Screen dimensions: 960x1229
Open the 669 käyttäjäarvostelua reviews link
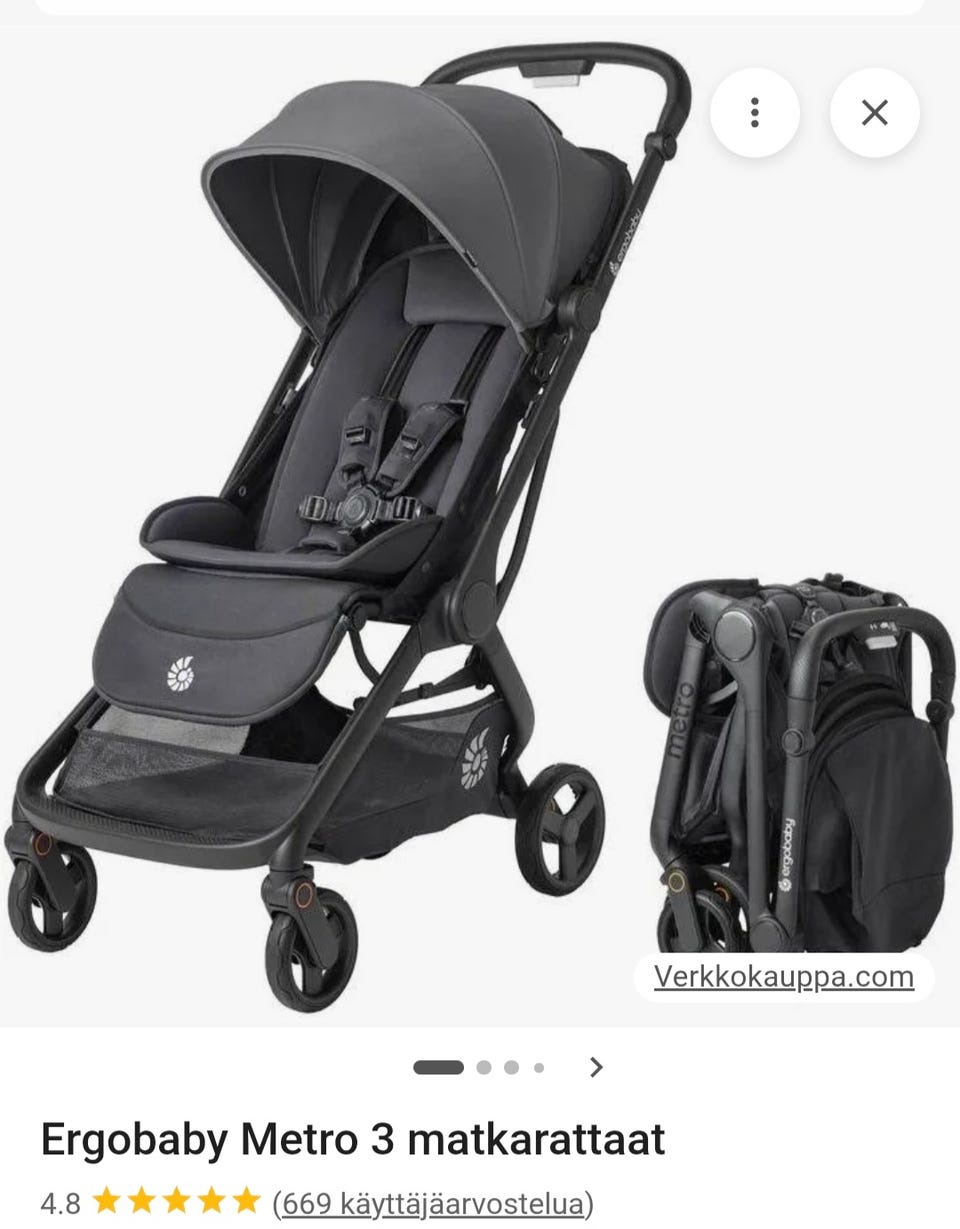[433, 1201]
